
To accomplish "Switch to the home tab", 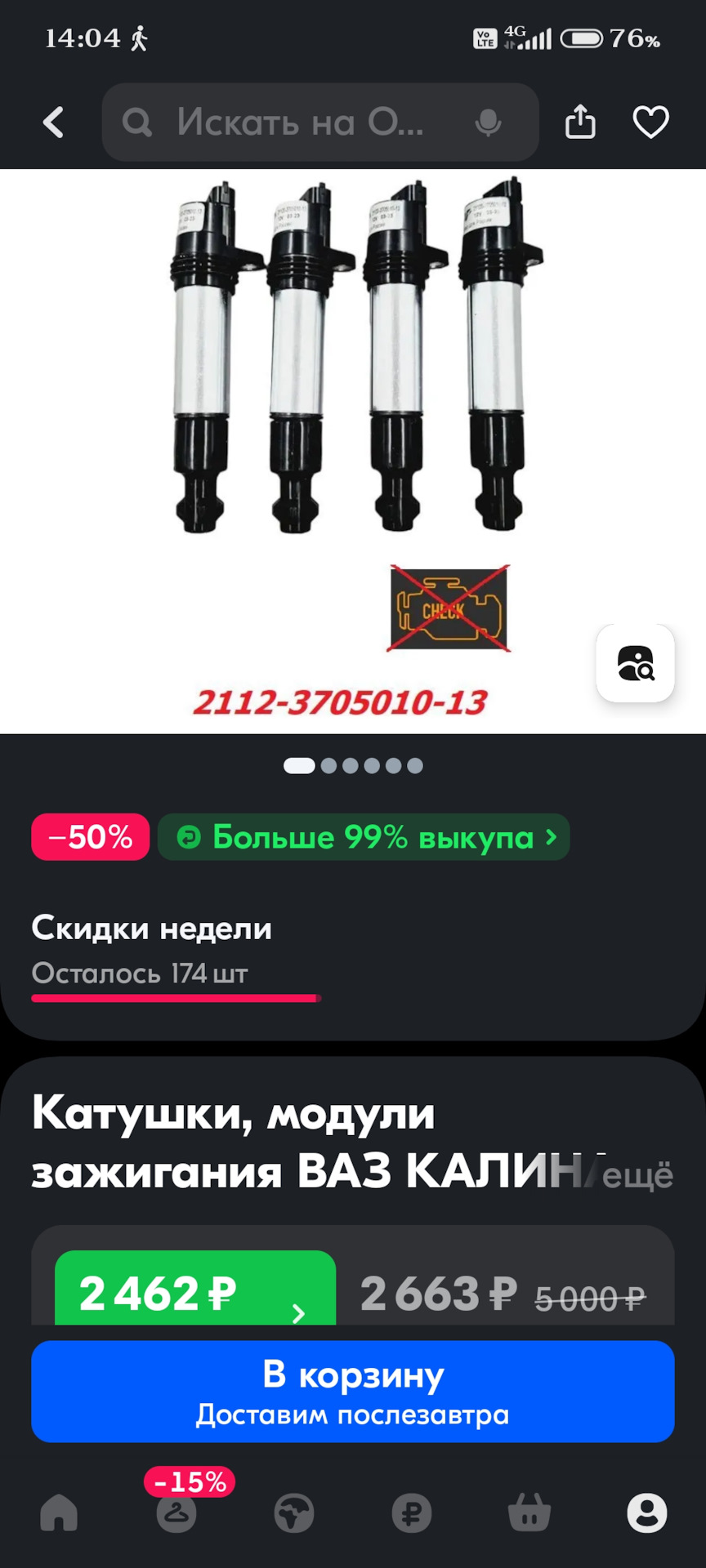I will pos(59,1513).
